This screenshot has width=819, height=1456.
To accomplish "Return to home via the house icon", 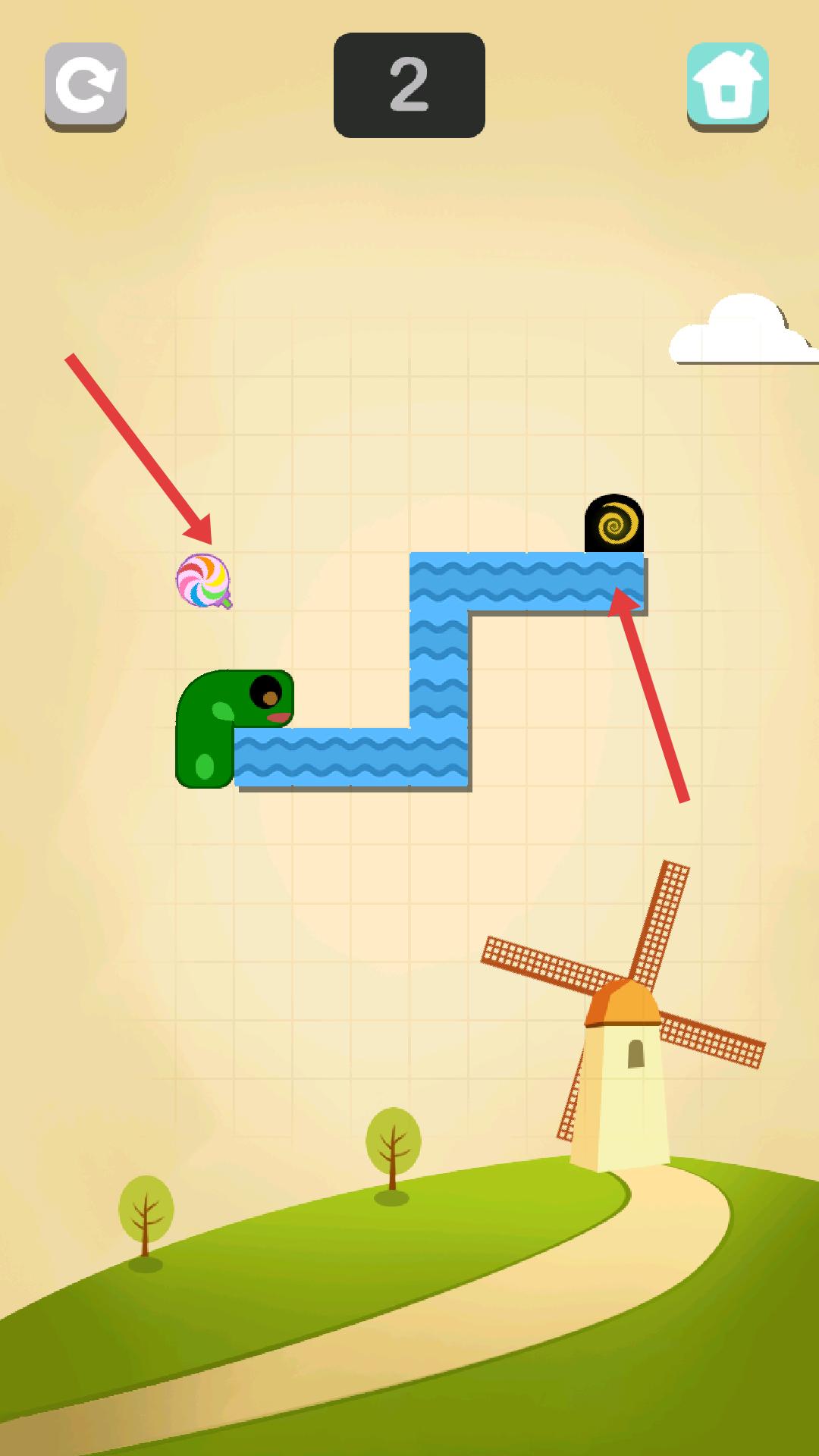I will coord(727,86).
